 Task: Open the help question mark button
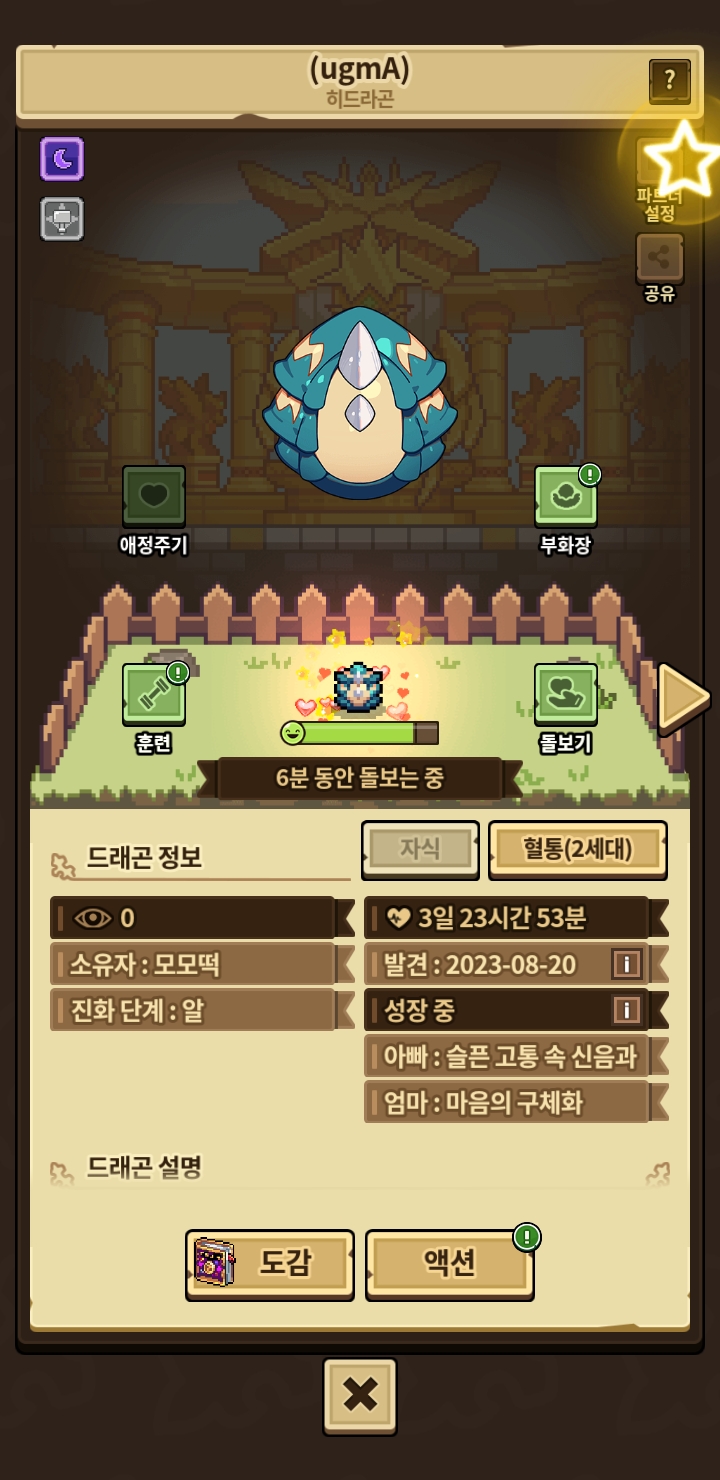(x=669, y=80)
